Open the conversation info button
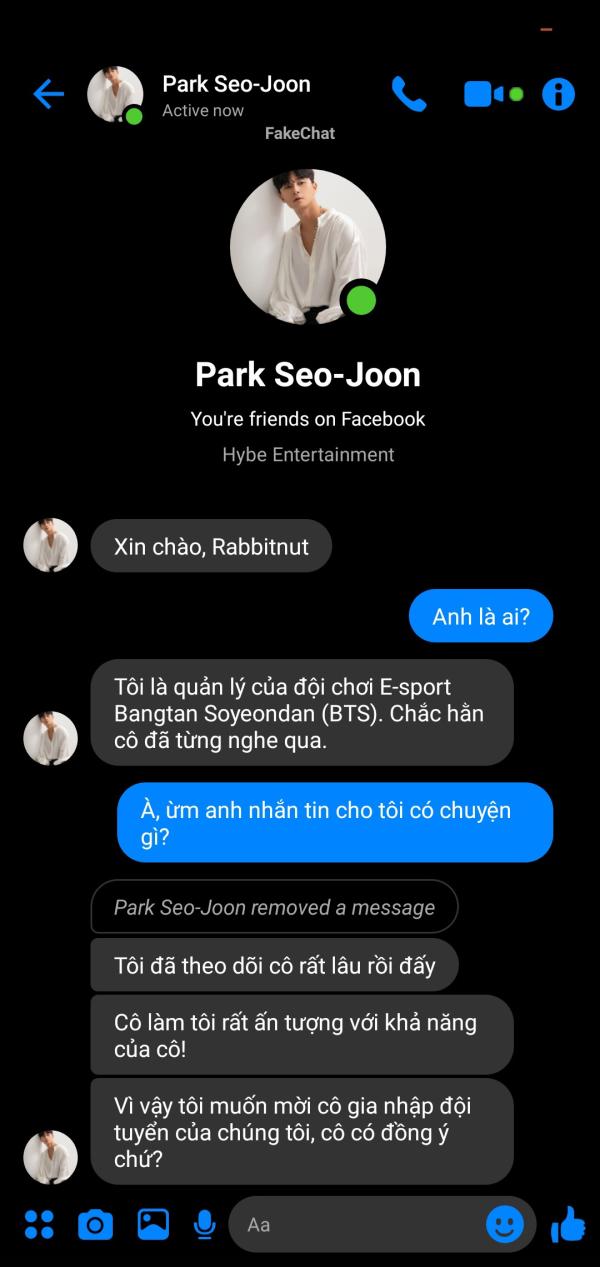Image resolution: width=600 pixels, height=1267 pixels. pyautogui.click(x=558, y=95)
